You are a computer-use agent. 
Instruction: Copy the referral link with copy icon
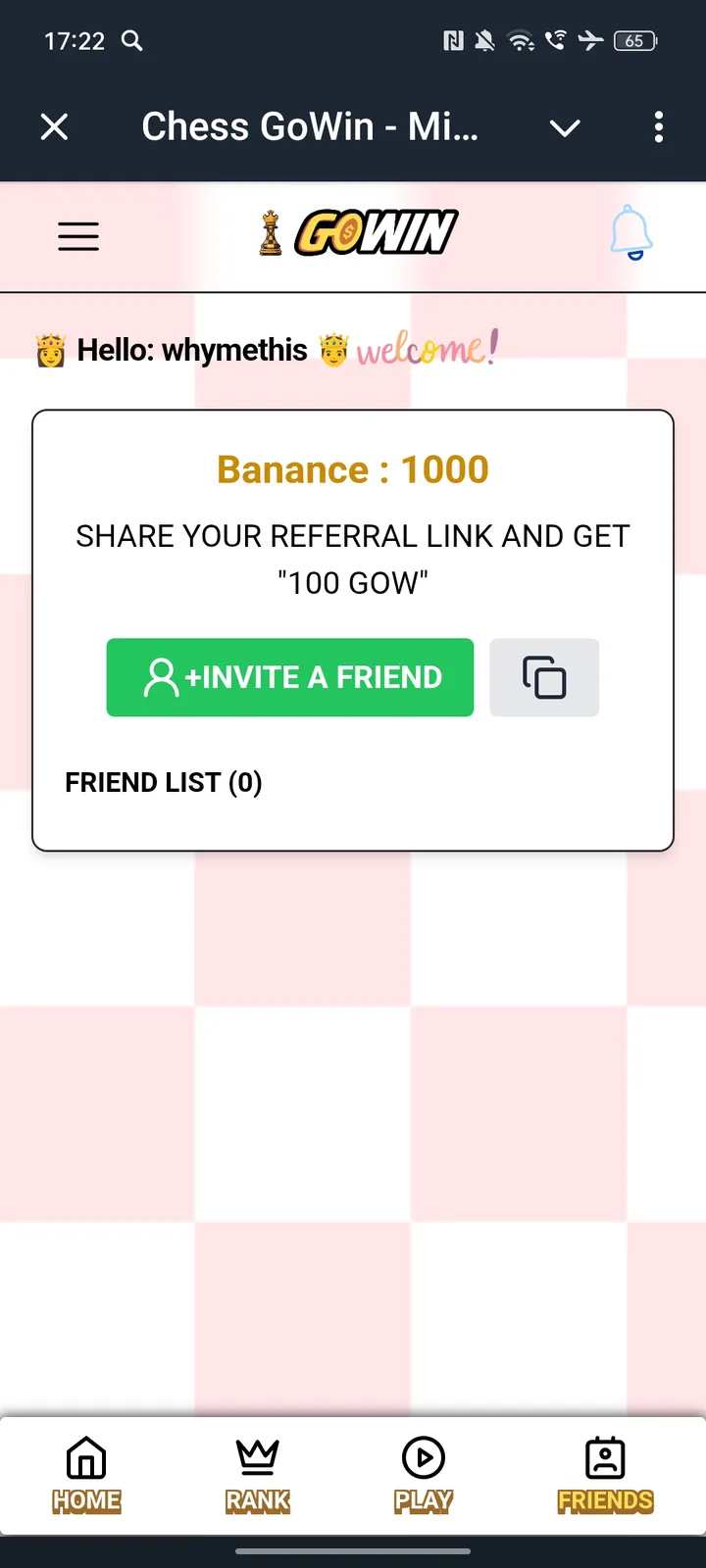(x=544, y=677)
